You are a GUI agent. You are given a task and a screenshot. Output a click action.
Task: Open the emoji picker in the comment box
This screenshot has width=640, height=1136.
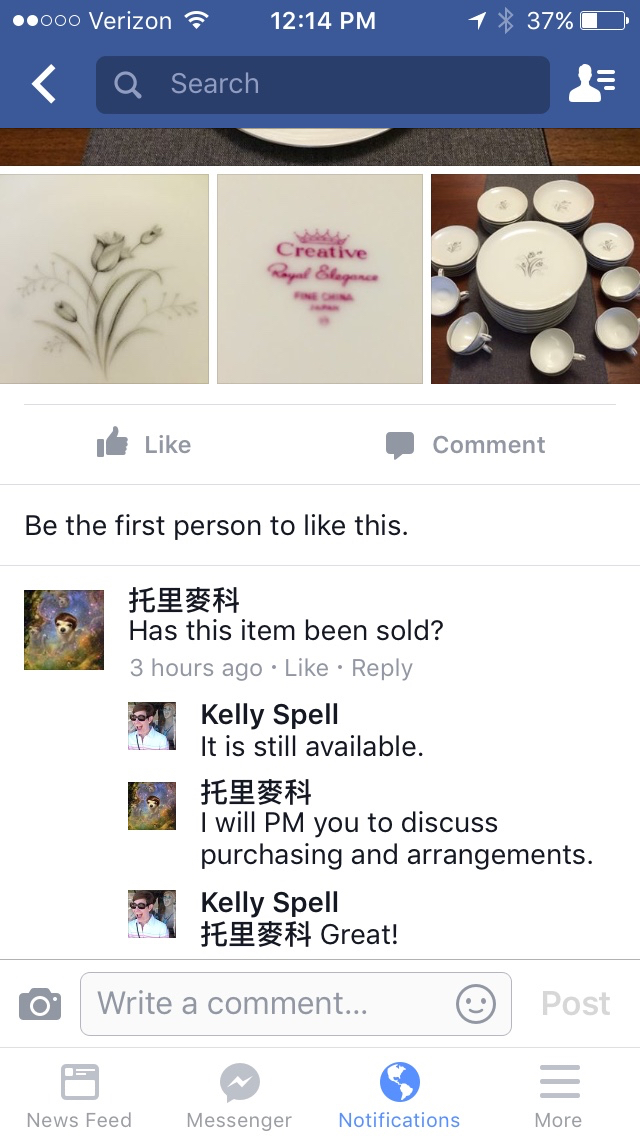tap(476, 1004)
